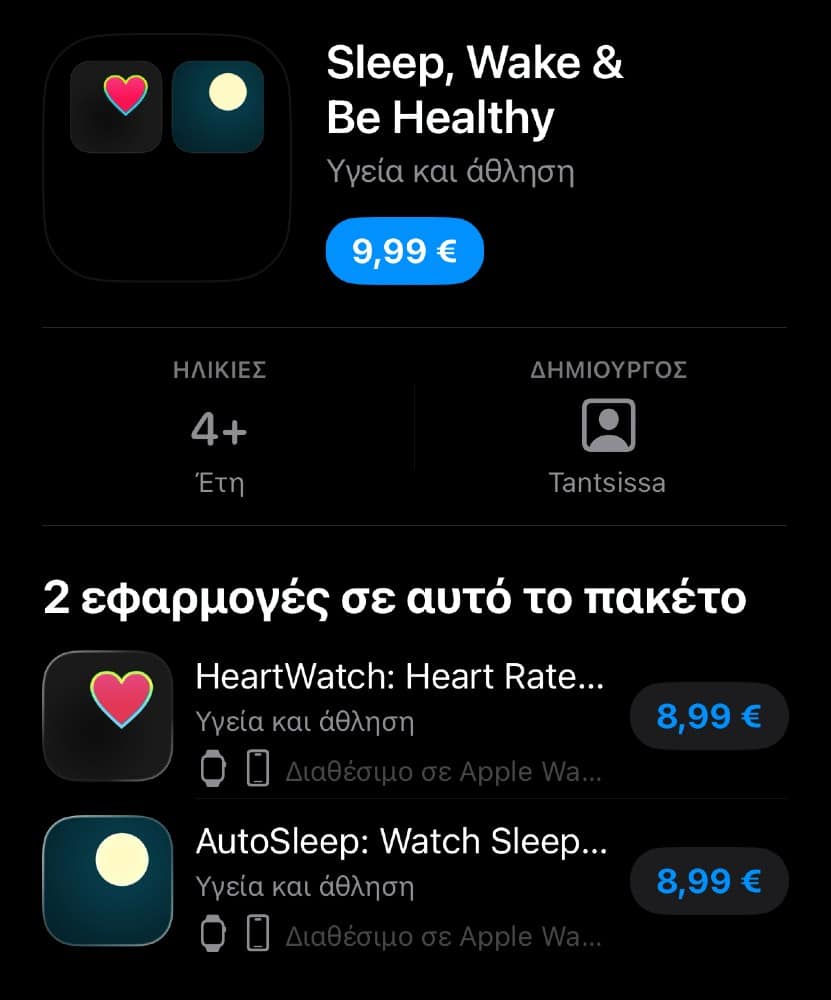Select the AutoSleep moon app icon
This screenshot has width=831, height=1000.
[107, 881]
